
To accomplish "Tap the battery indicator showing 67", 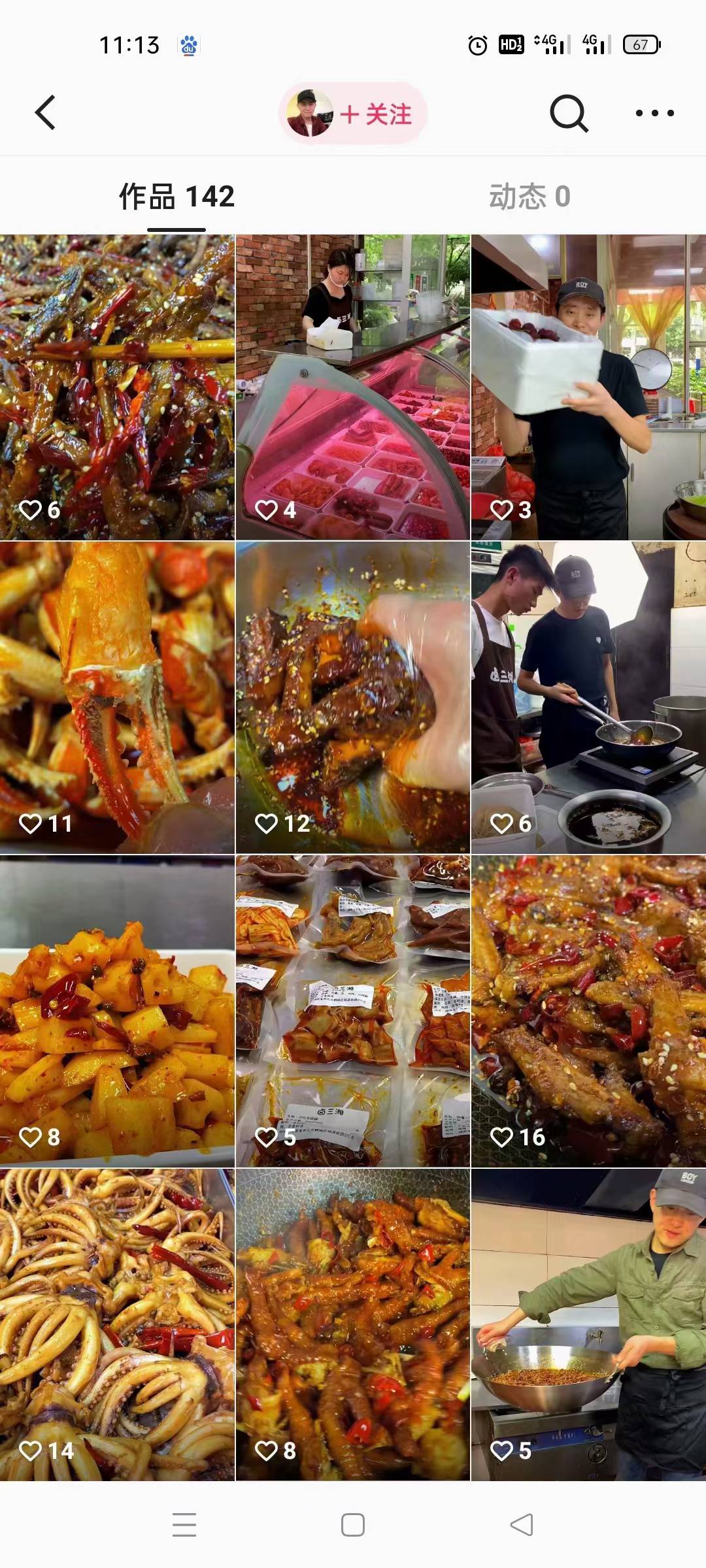I will (641, 43).
